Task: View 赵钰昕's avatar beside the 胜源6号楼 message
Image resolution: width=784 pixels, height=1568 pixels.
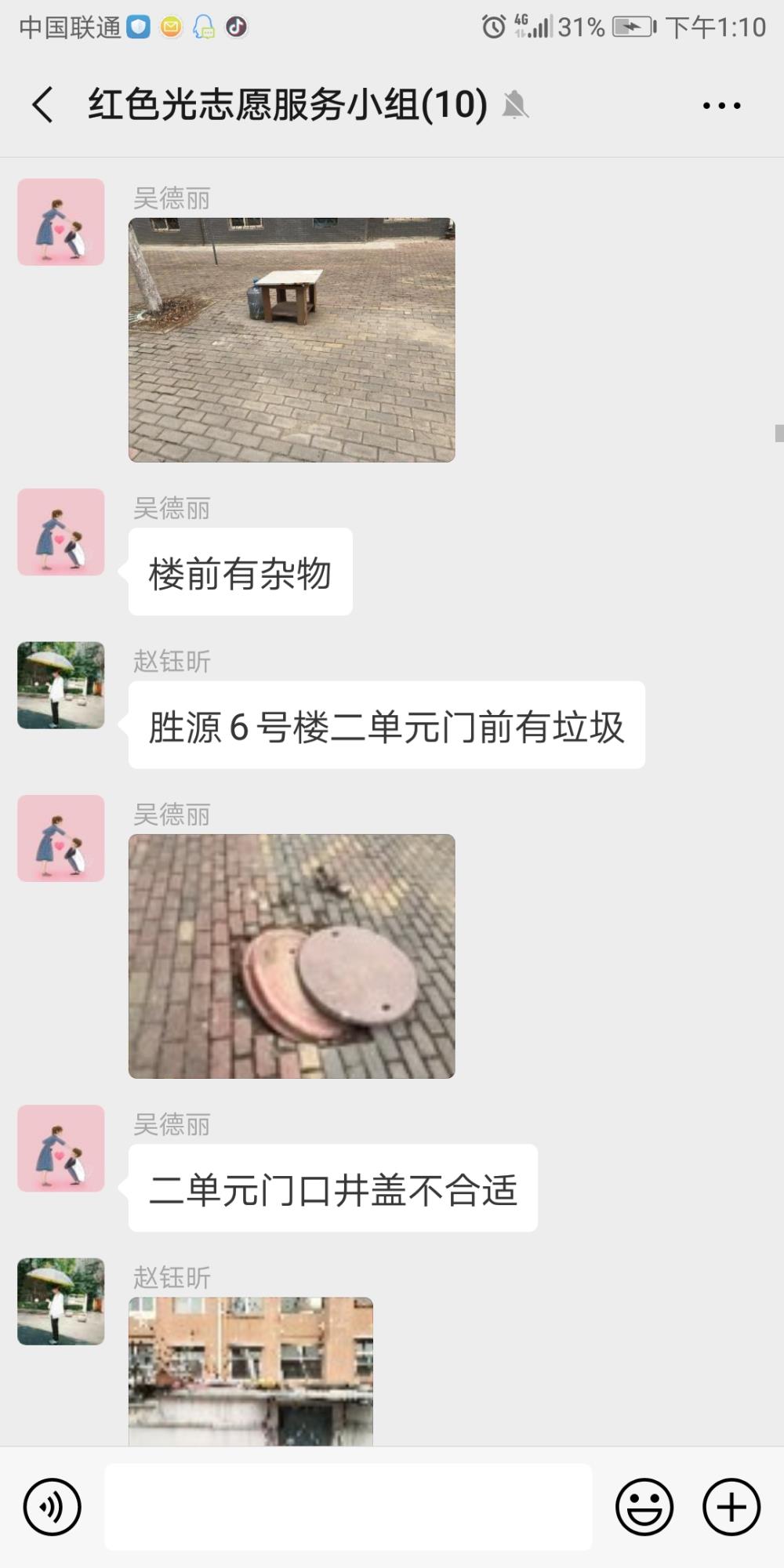Action: coord(61,685)
